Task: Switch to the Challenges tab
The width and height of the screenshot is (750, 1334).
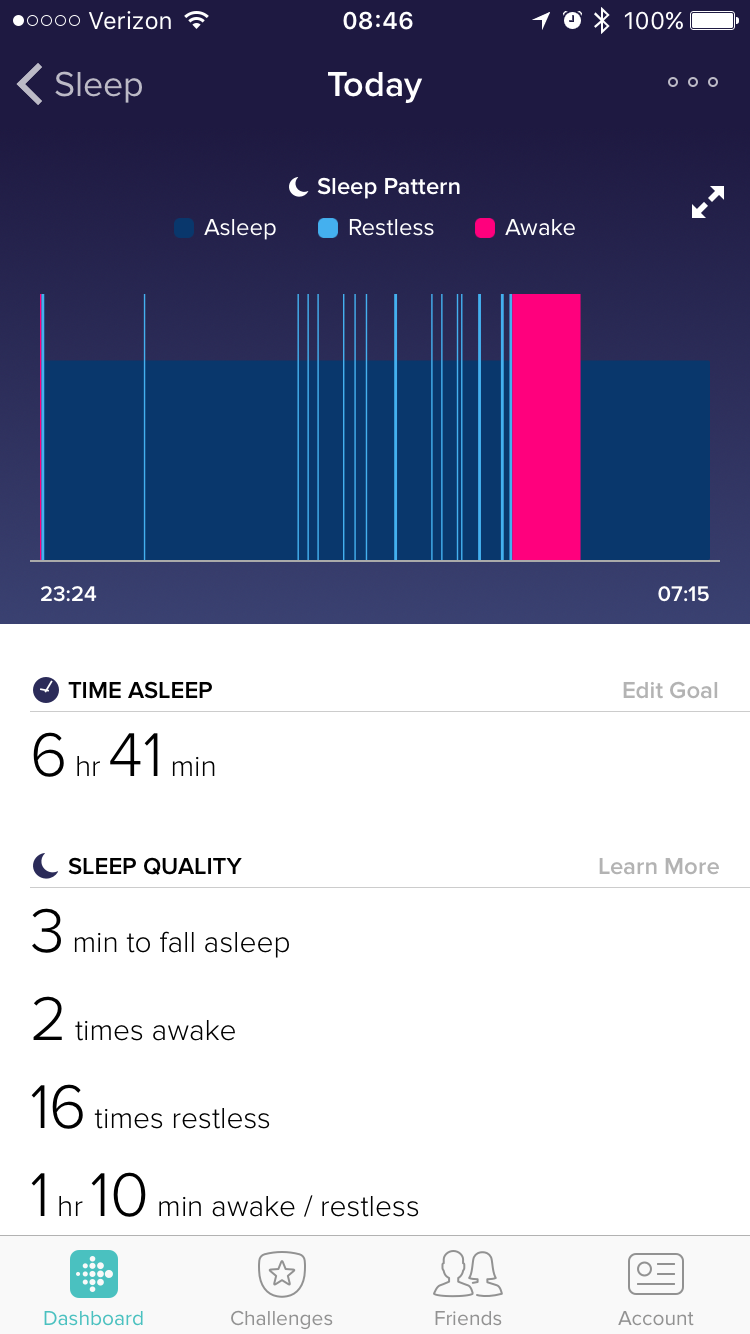Action: [281, 1288]
